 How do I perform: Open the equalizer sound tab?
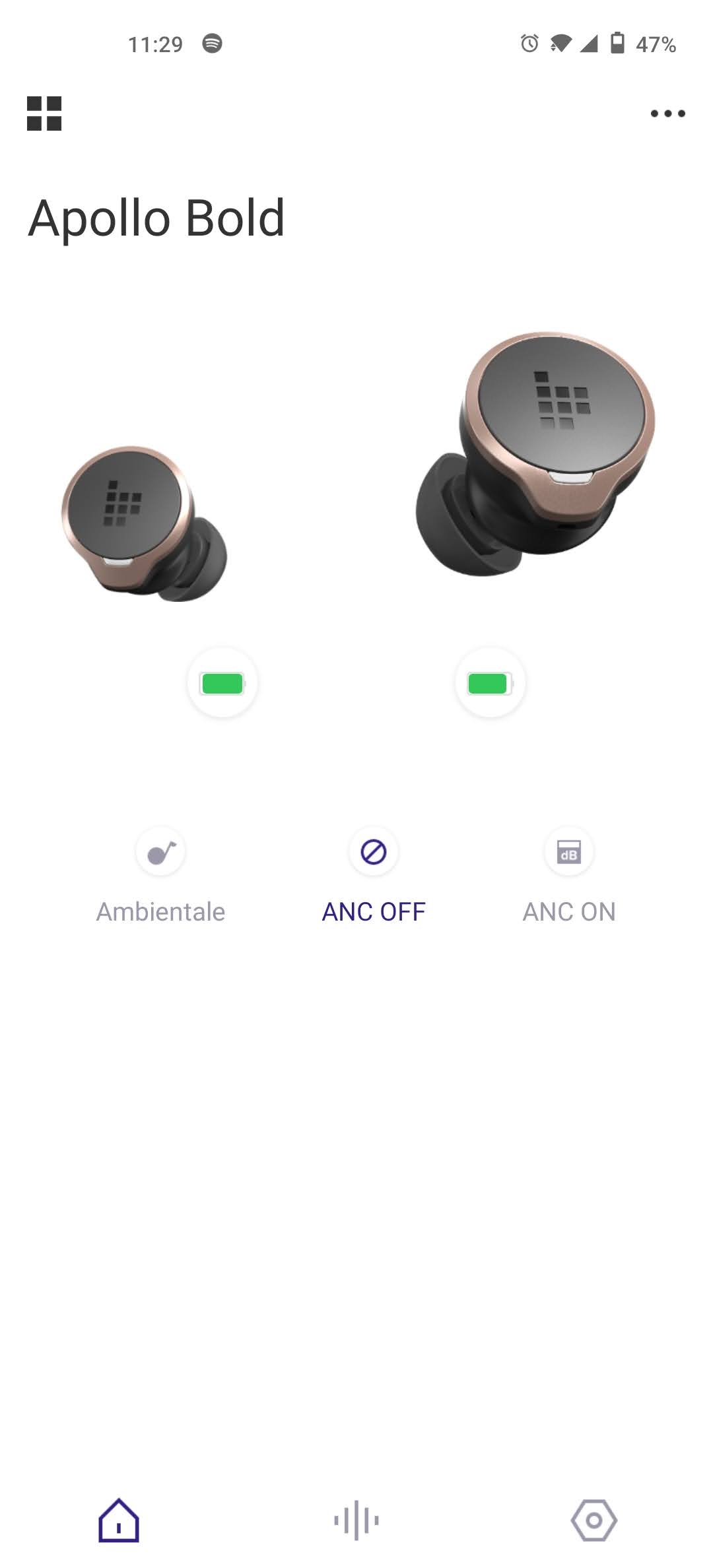point(356,1520)
